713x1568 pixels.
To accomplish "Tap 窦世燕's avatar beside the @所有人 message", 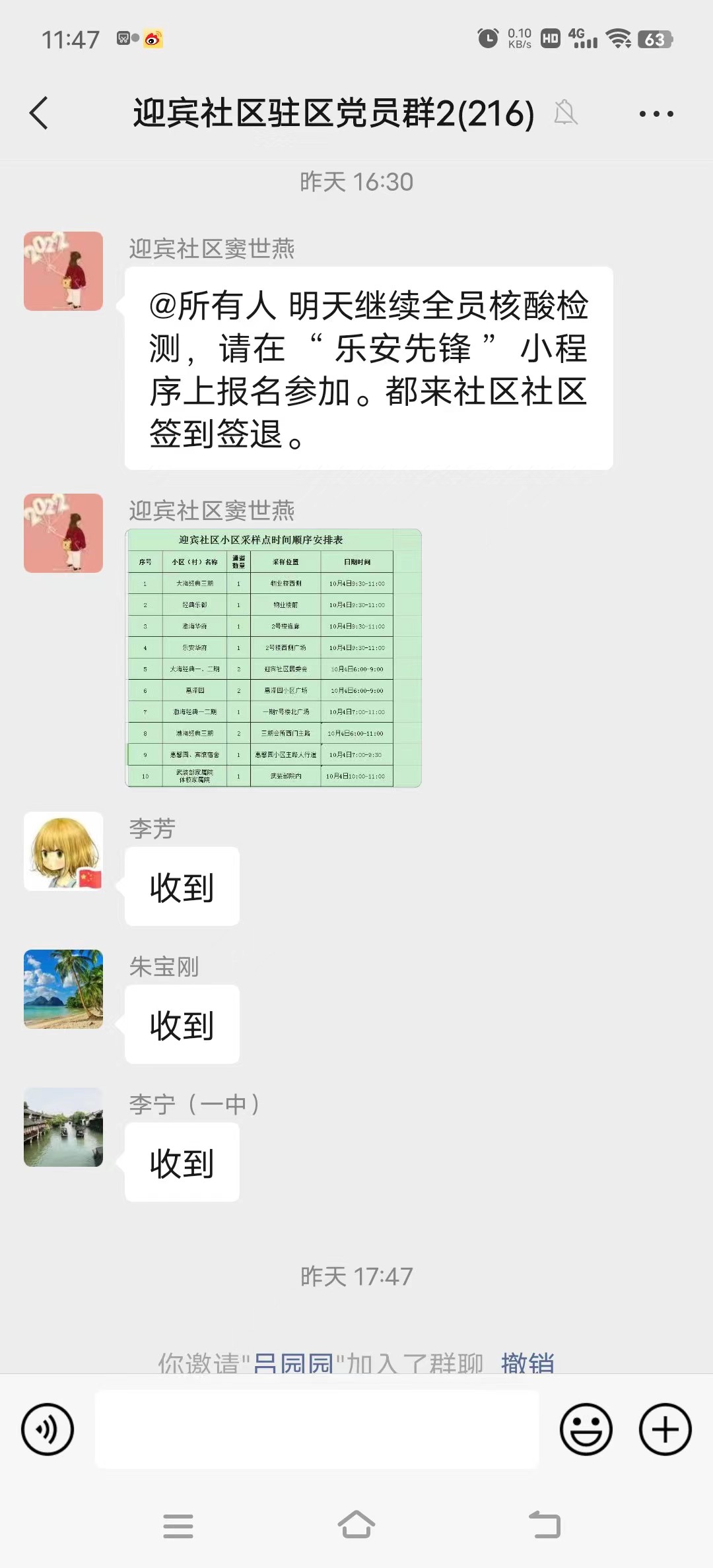I will click(63, 271).
